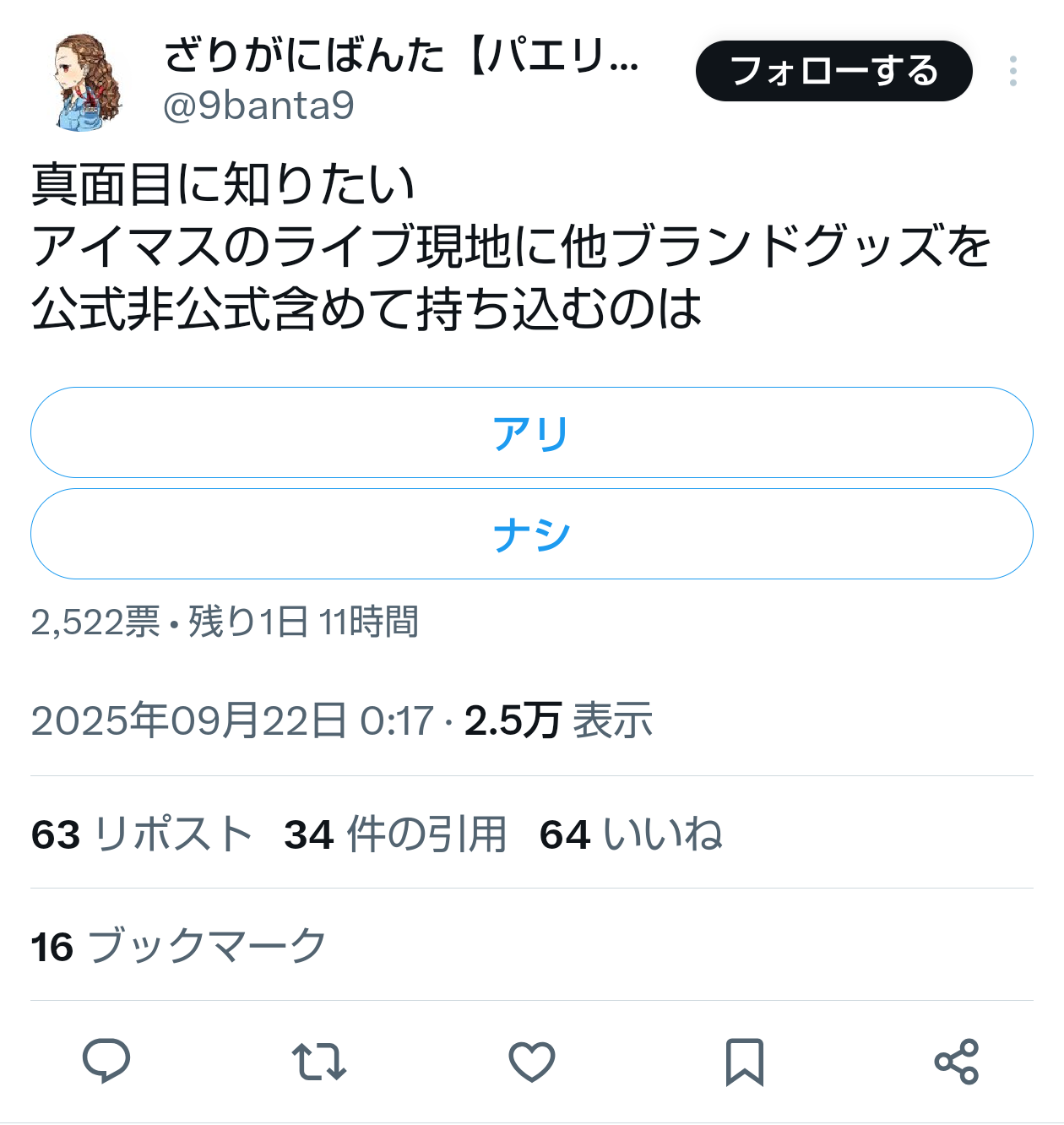Tap the フォローする follow button

click(x=833, y=71)
